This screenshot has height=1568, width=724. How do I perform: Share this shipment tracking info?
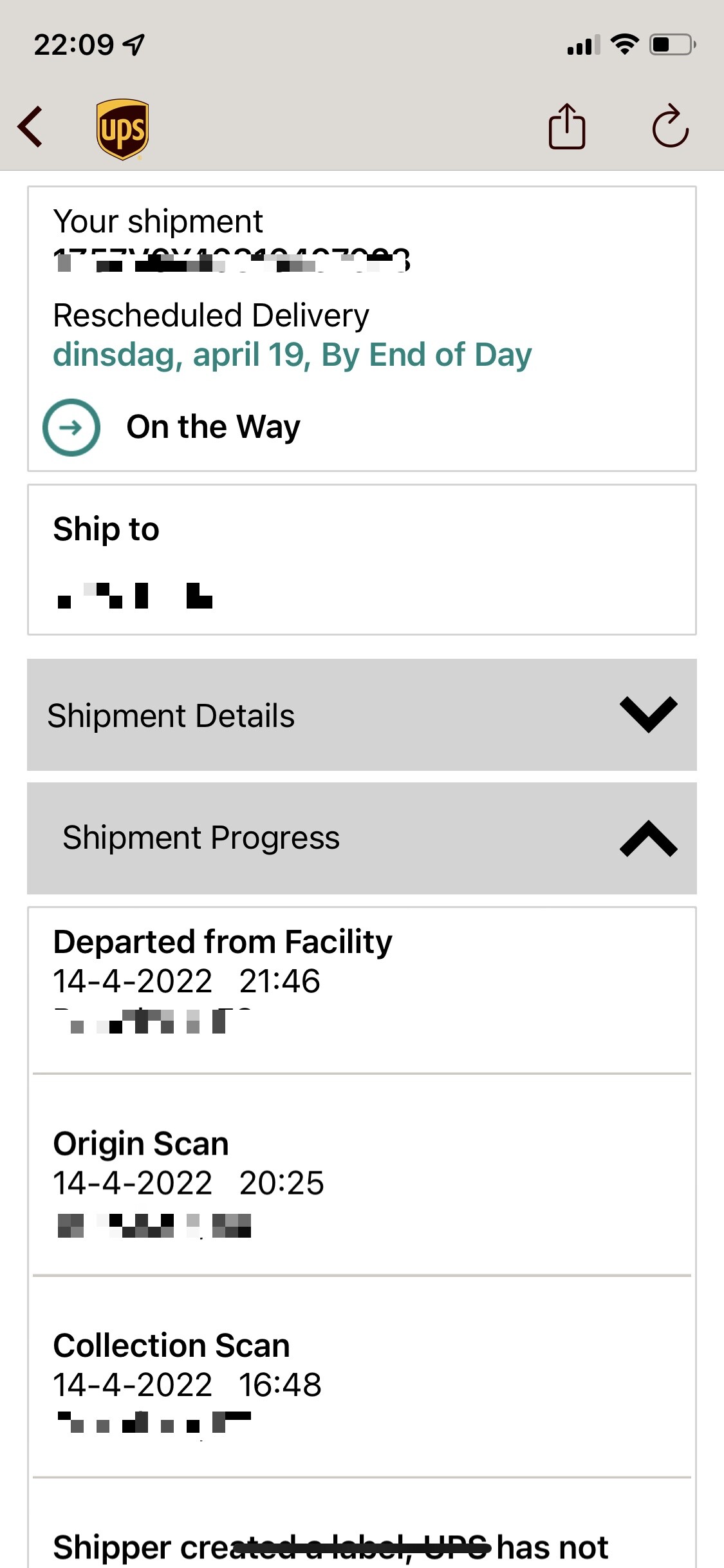click(x=567, y=126)
